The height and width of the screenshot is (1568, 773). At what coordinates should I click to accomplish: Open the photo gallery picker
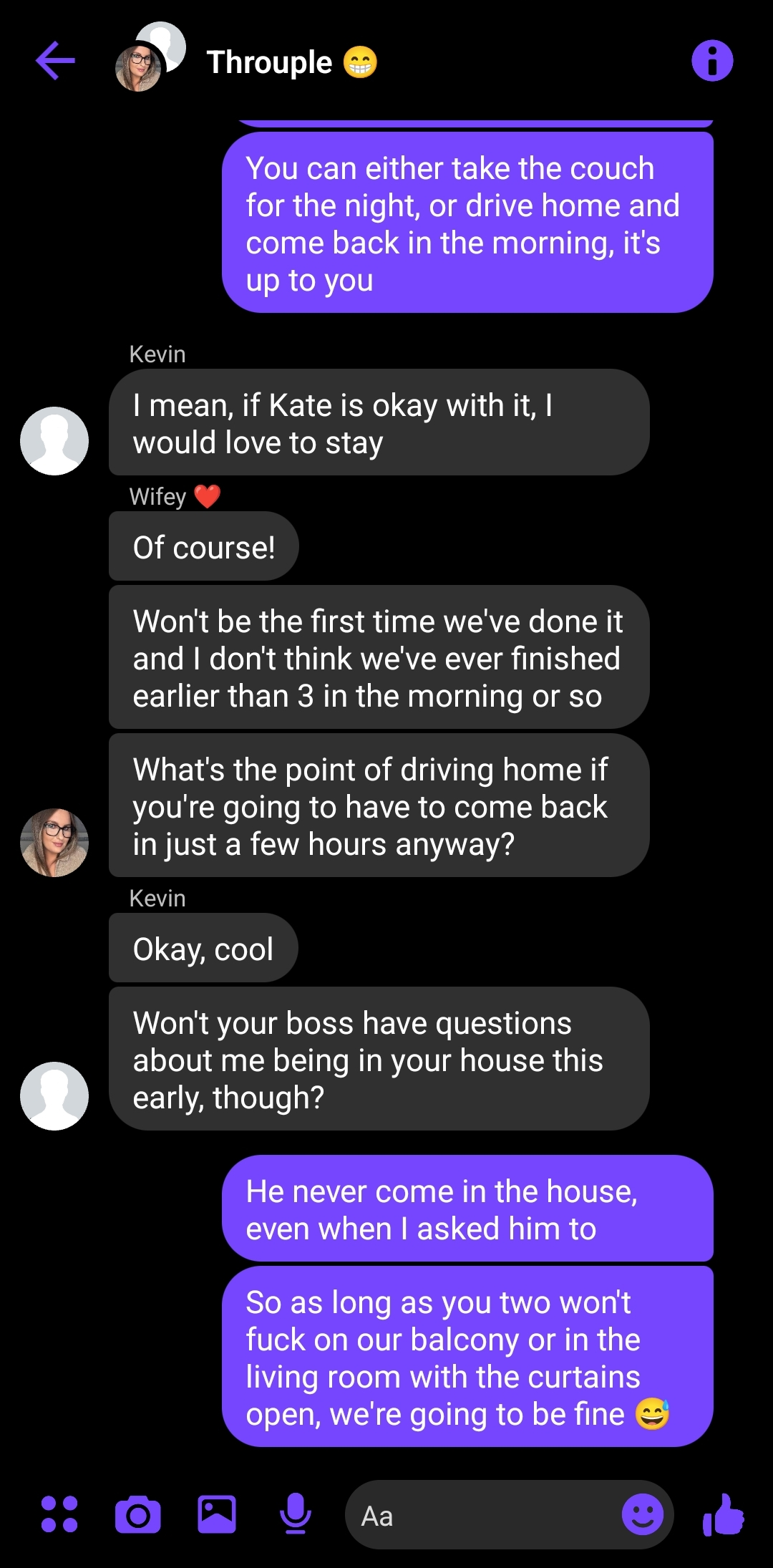[x=217, y=1514]
